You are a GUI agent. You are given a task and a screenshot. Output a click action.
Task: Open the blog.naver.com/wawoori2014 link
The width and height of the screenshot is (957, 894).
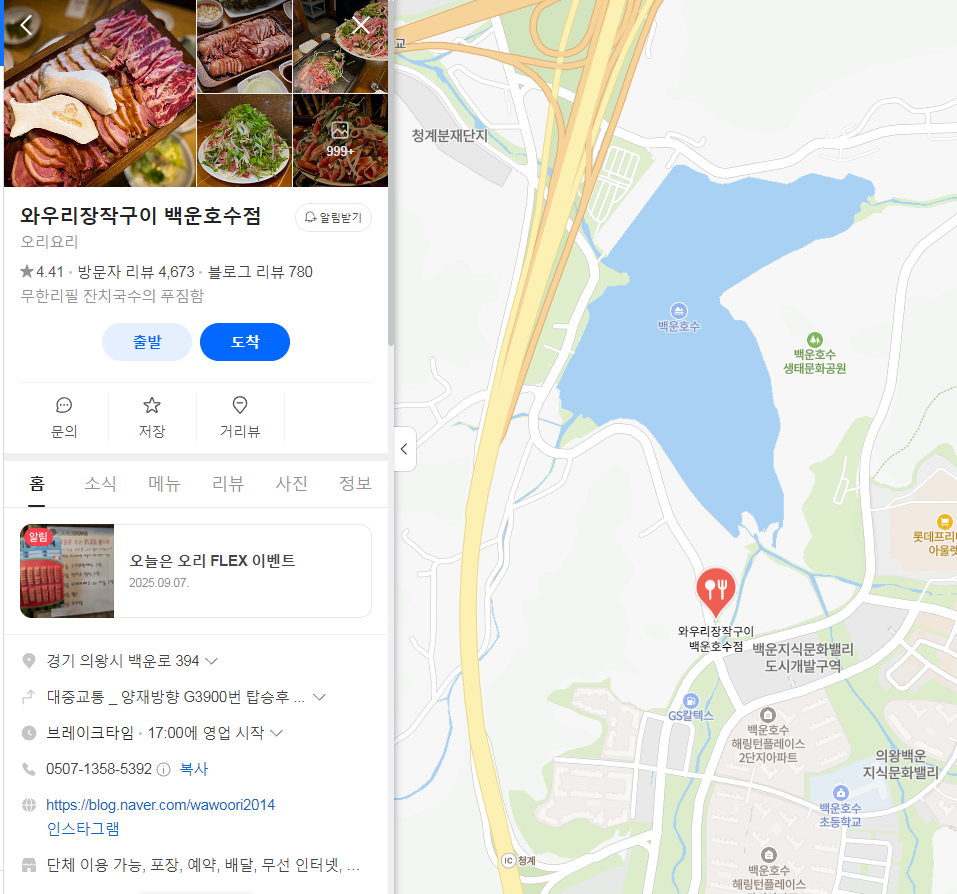point(161,805)
